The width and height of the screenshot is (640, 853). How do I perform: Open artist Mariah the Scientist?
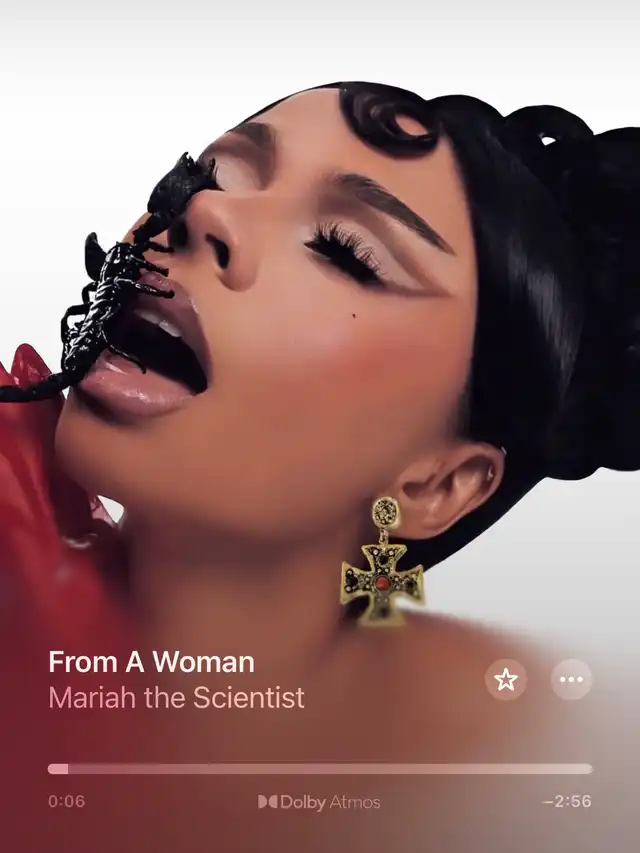(x=176, y=697)
